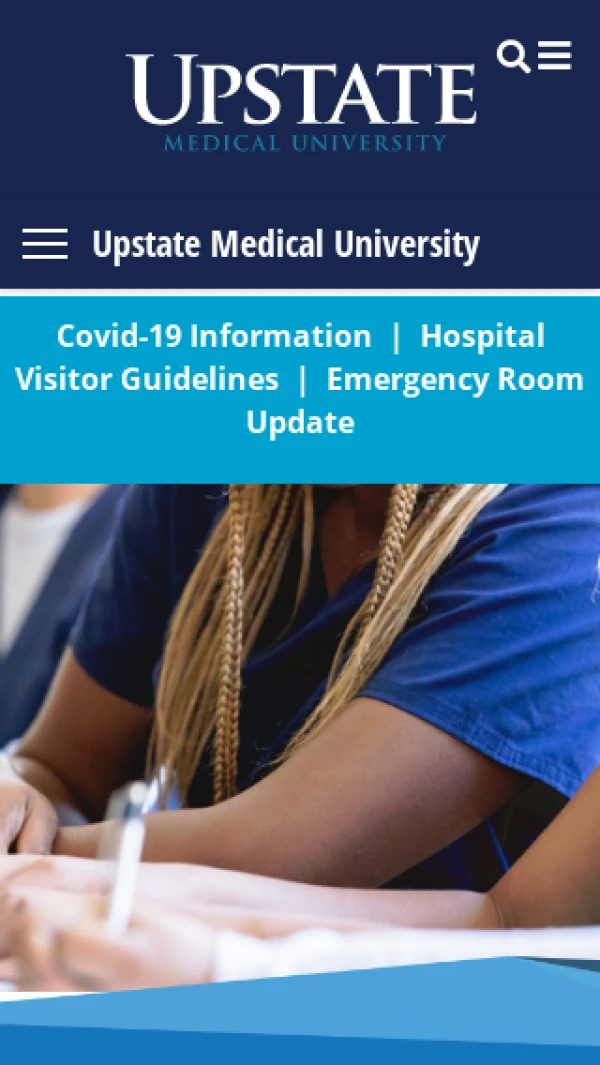The image size is (600, 1065).
Task: Open the search magnifier icon
Action: click(513, 57)
